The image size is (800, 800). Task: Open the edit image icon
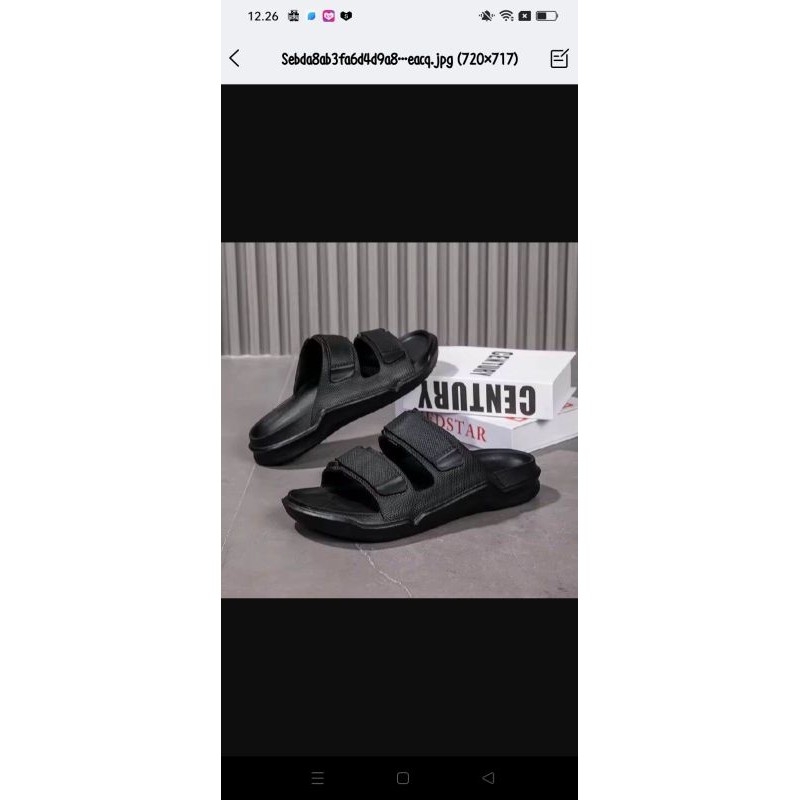[x=559, y=58]
